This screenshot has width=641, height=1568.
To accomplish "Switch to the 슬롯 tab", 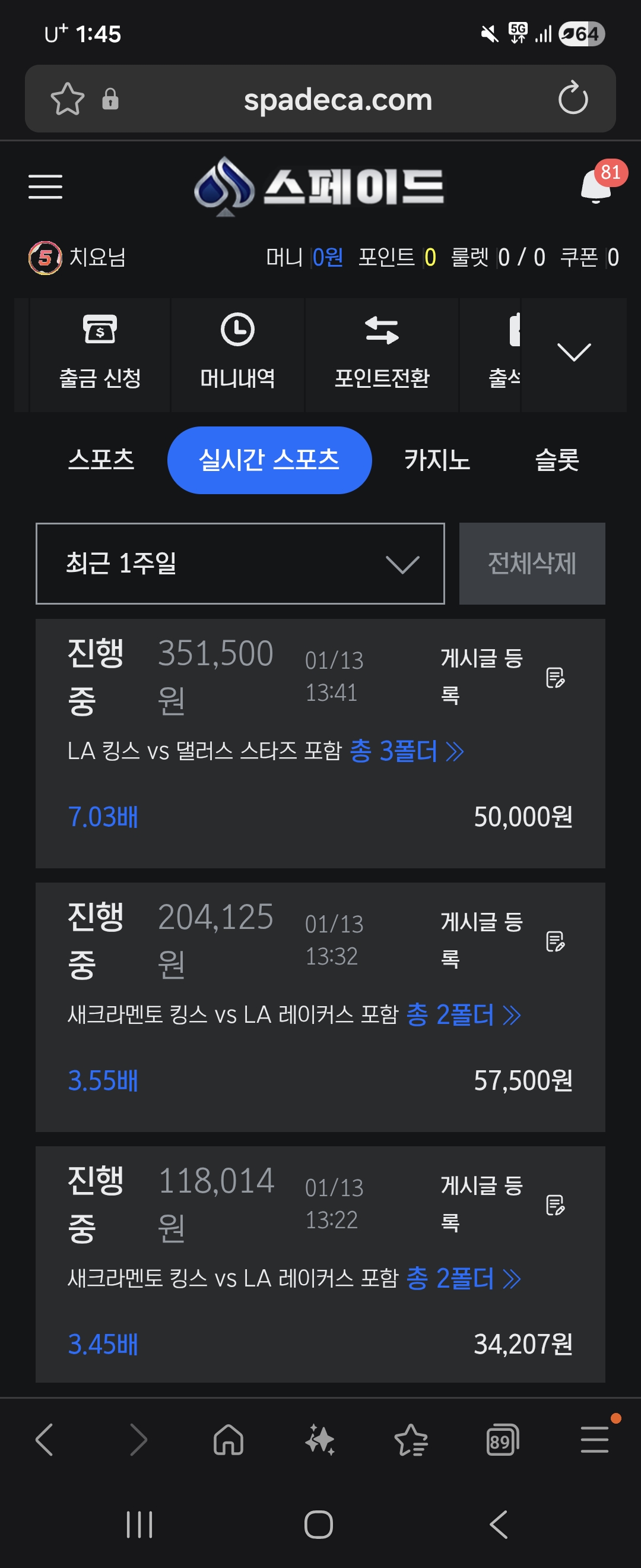I will 557,460.
